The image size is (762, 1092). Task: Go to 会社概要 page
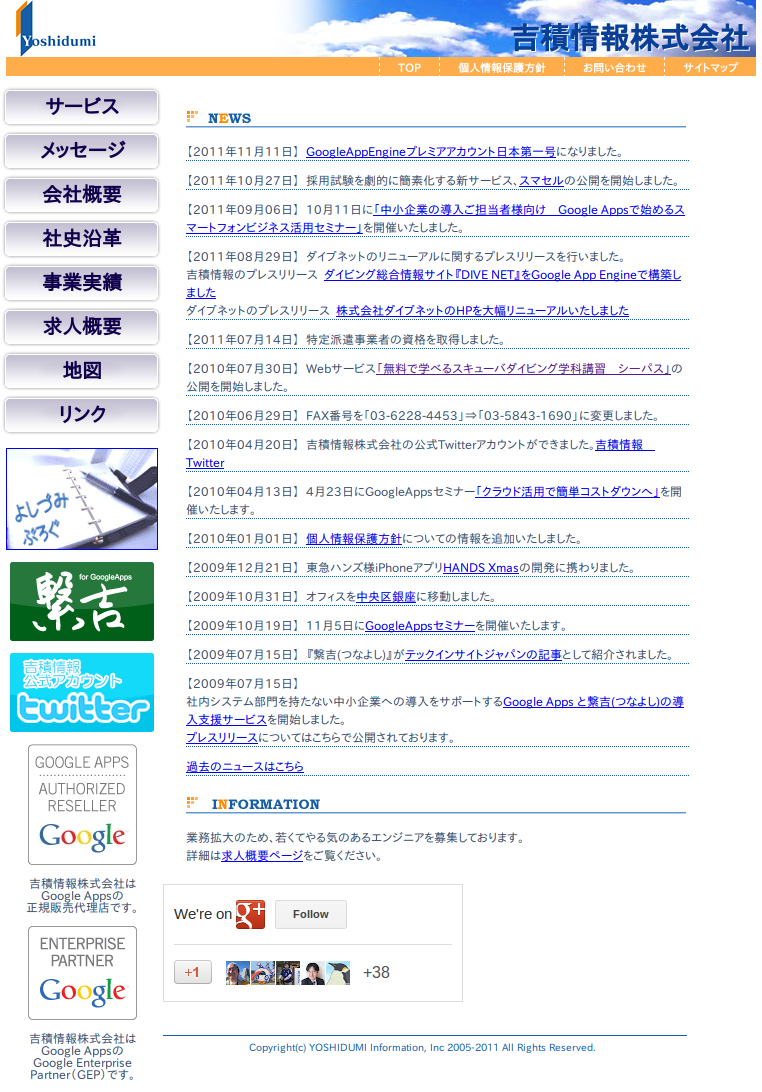(x=81, y=195)
